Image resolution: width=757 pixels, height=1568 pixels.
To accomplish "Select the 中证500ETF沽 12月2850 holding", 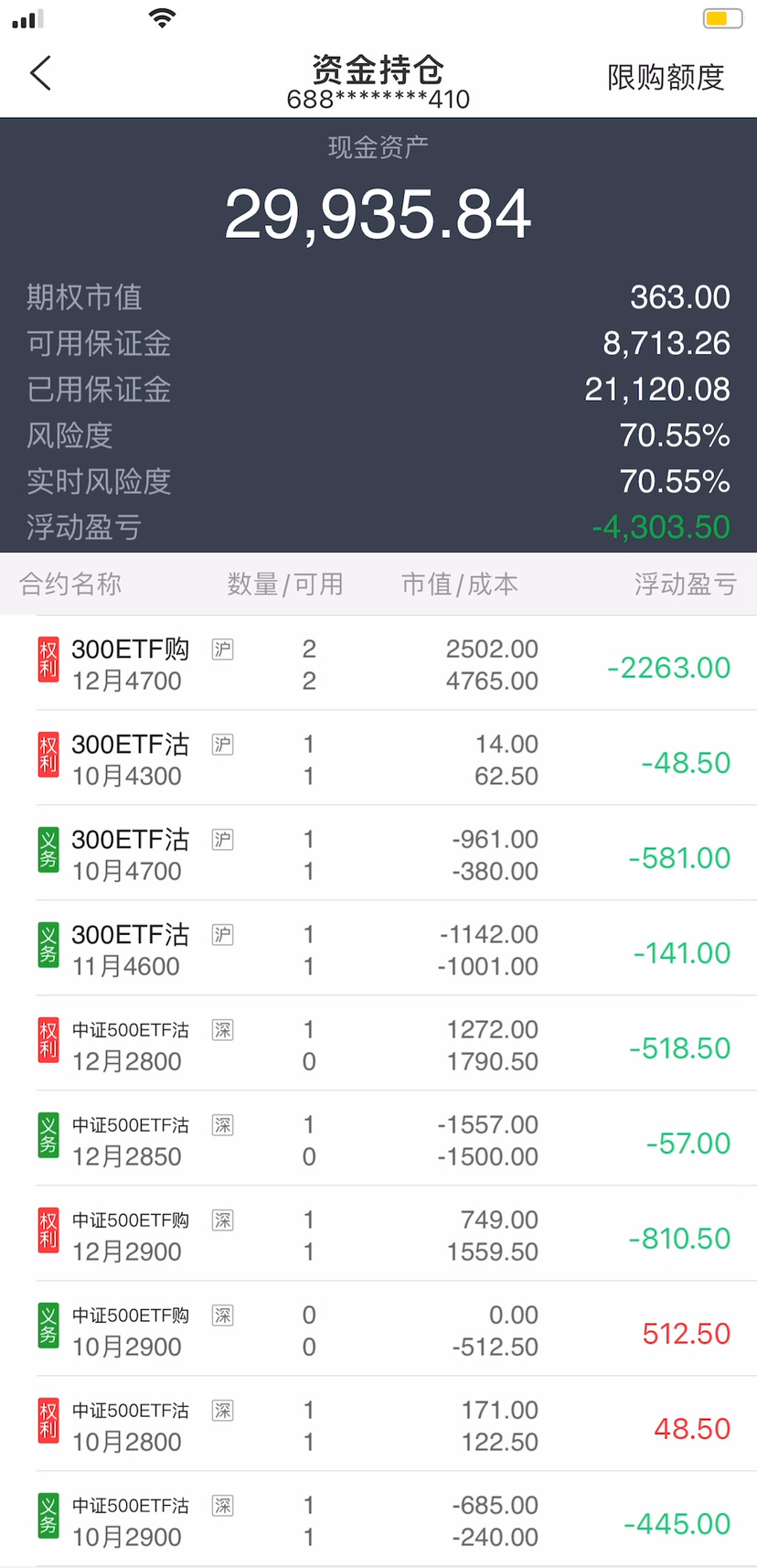I will point(378,1139).
